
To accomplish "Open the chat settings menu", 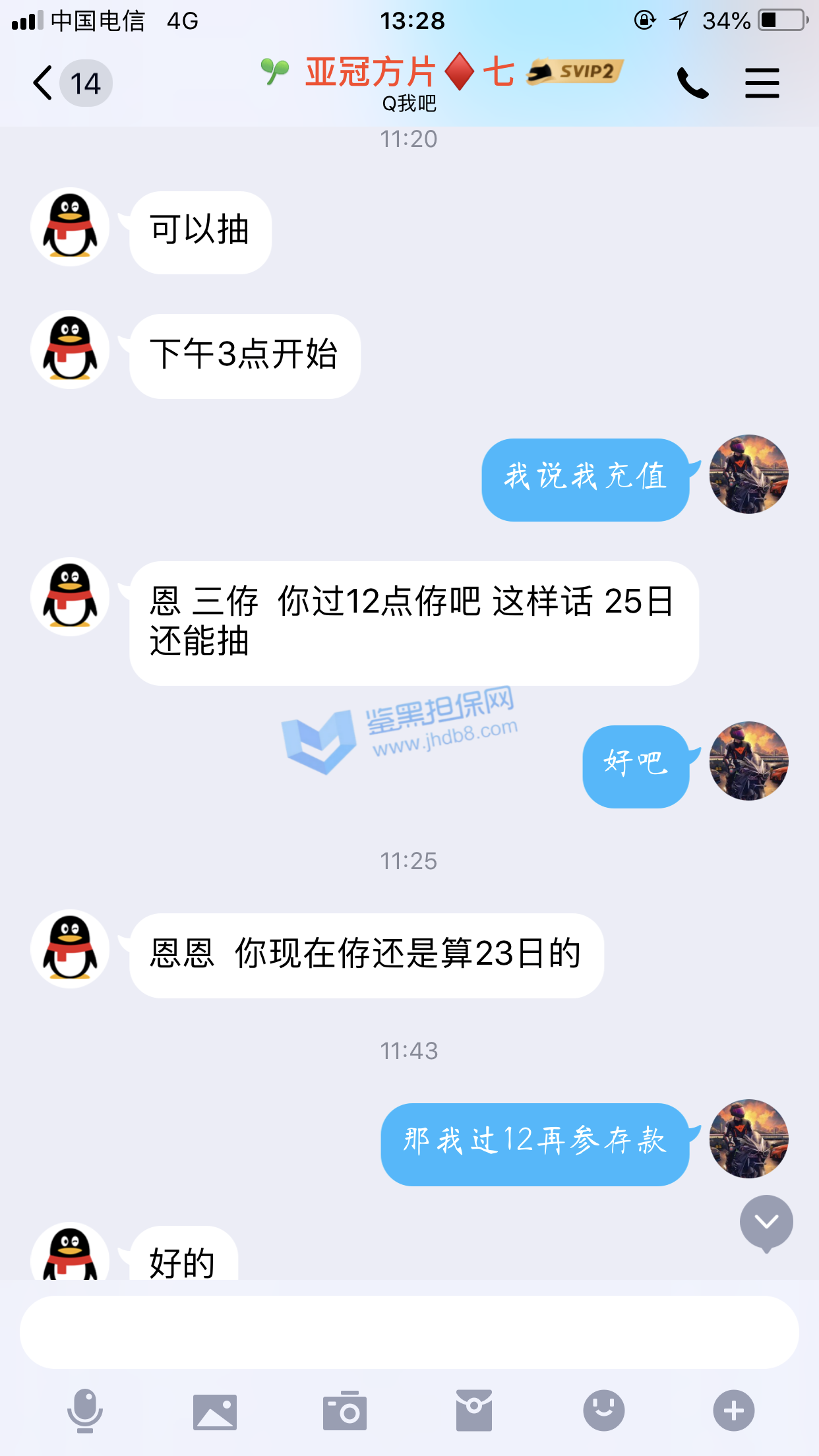I will pos(762,84).
